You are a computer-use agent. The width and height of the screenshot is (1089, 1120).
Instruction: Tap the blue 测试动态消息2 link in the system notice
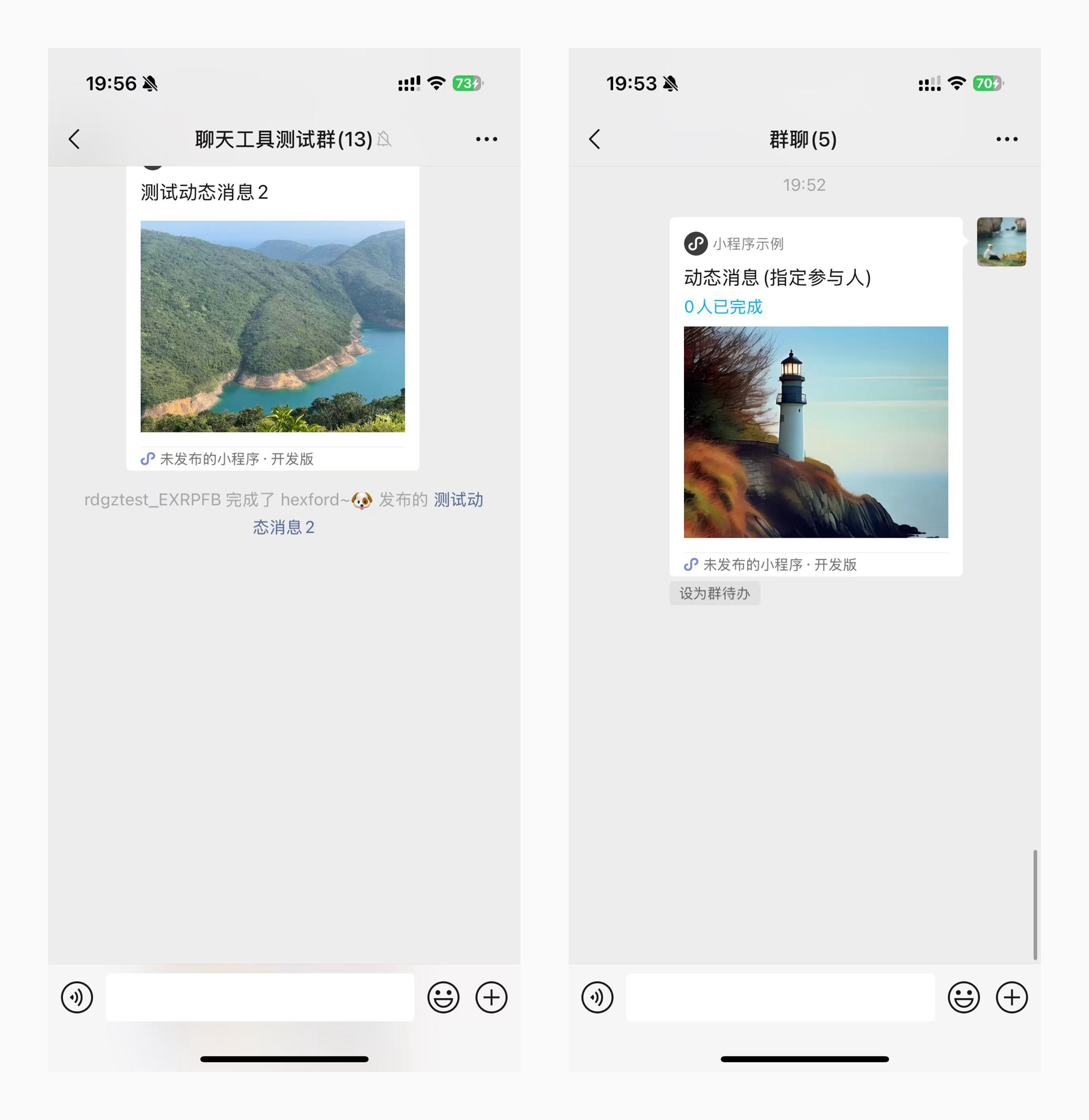(368, 513)
